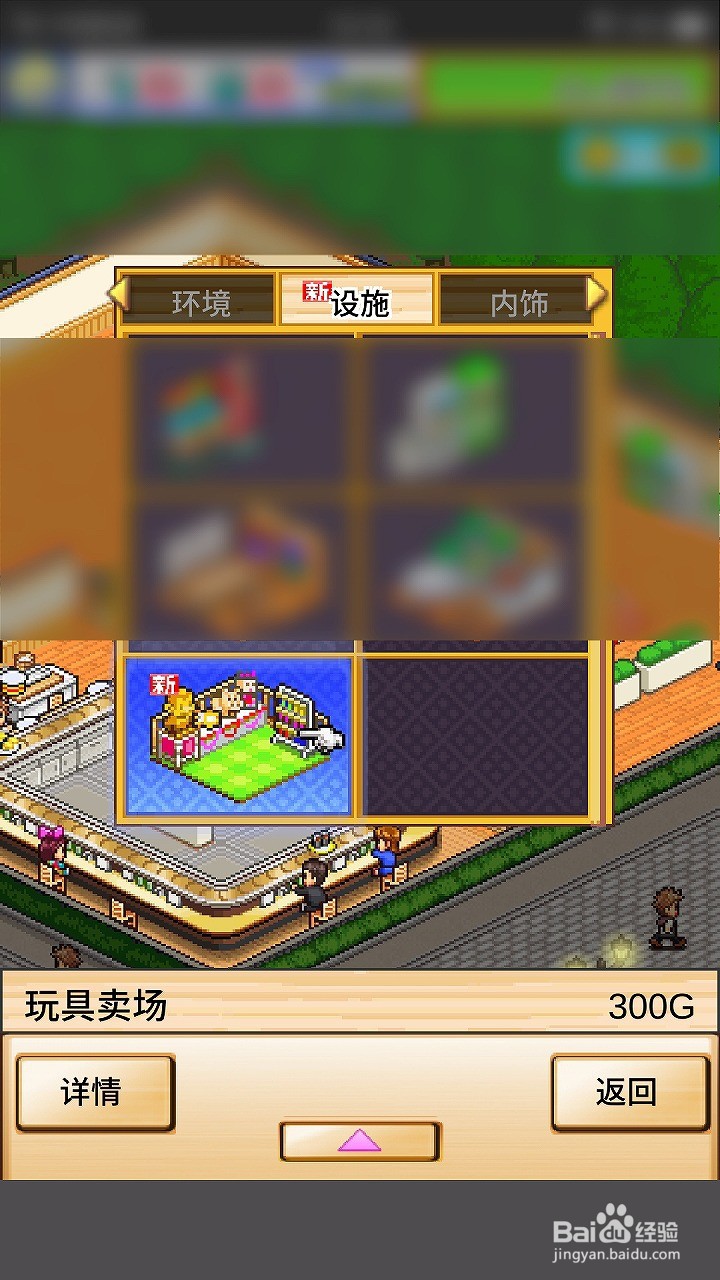Select the 玩具卖场 toy shop facility thumbnail
This screenshot has width=720, height=1280.
(x=238, y=735)
